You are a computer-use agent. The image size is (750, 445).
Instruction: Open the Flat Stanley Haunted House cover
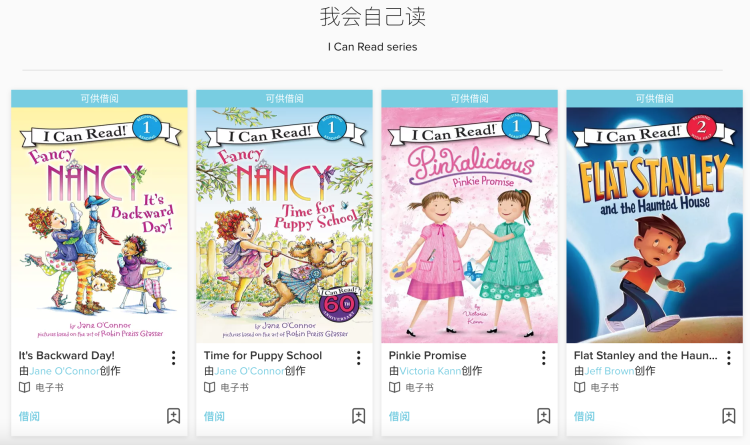(654, 222)
